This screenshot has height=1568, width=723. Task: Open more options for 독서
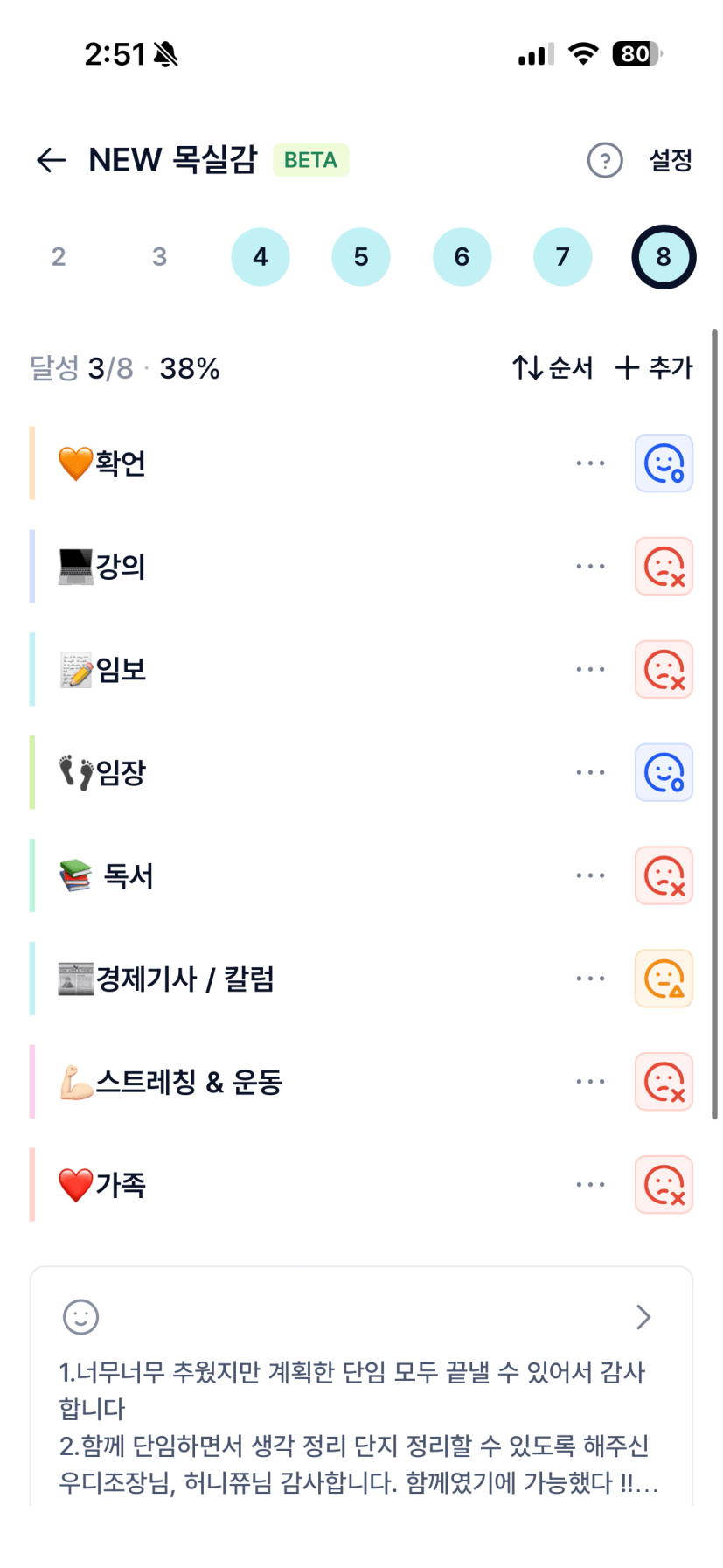590,875
